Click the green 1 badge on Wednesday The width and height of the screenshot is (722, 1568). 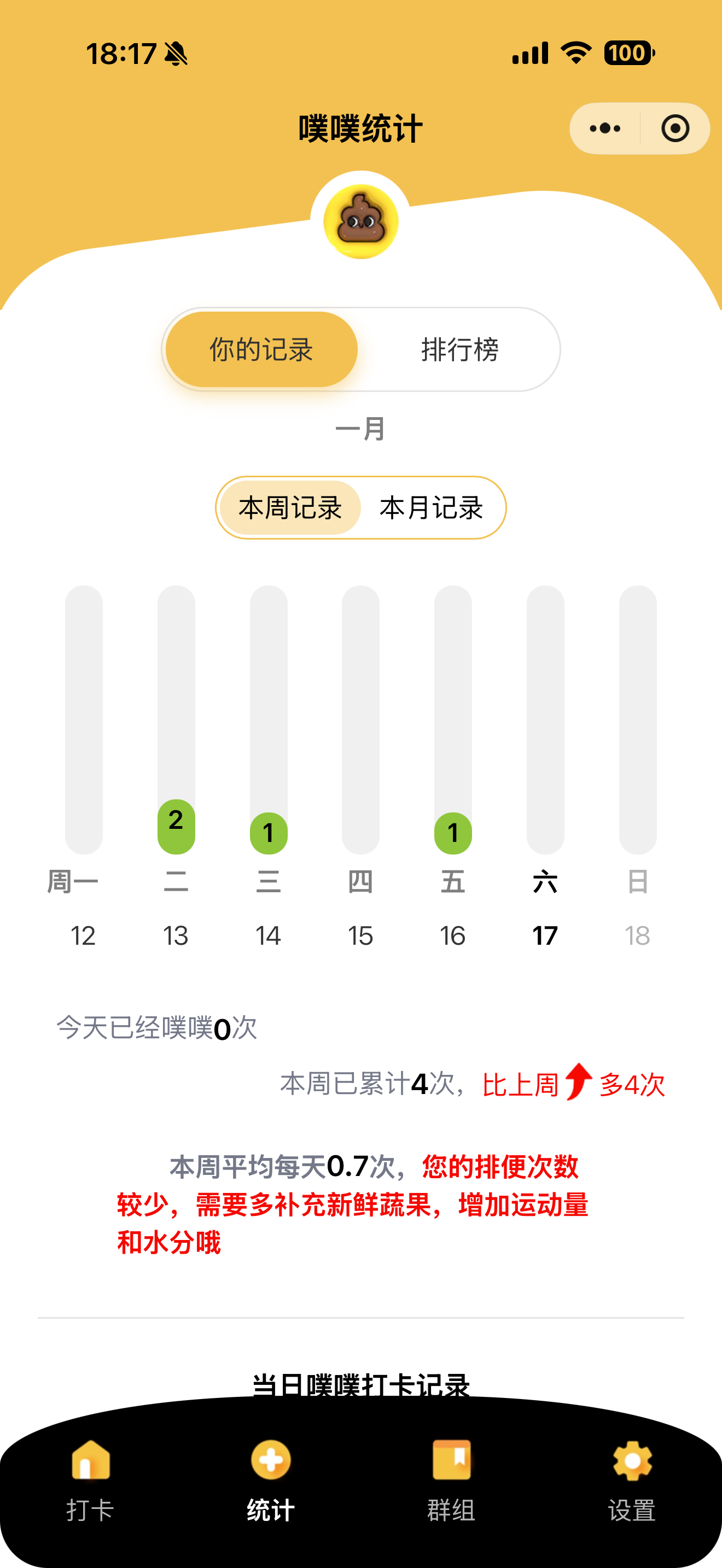[x=269, y=833]
